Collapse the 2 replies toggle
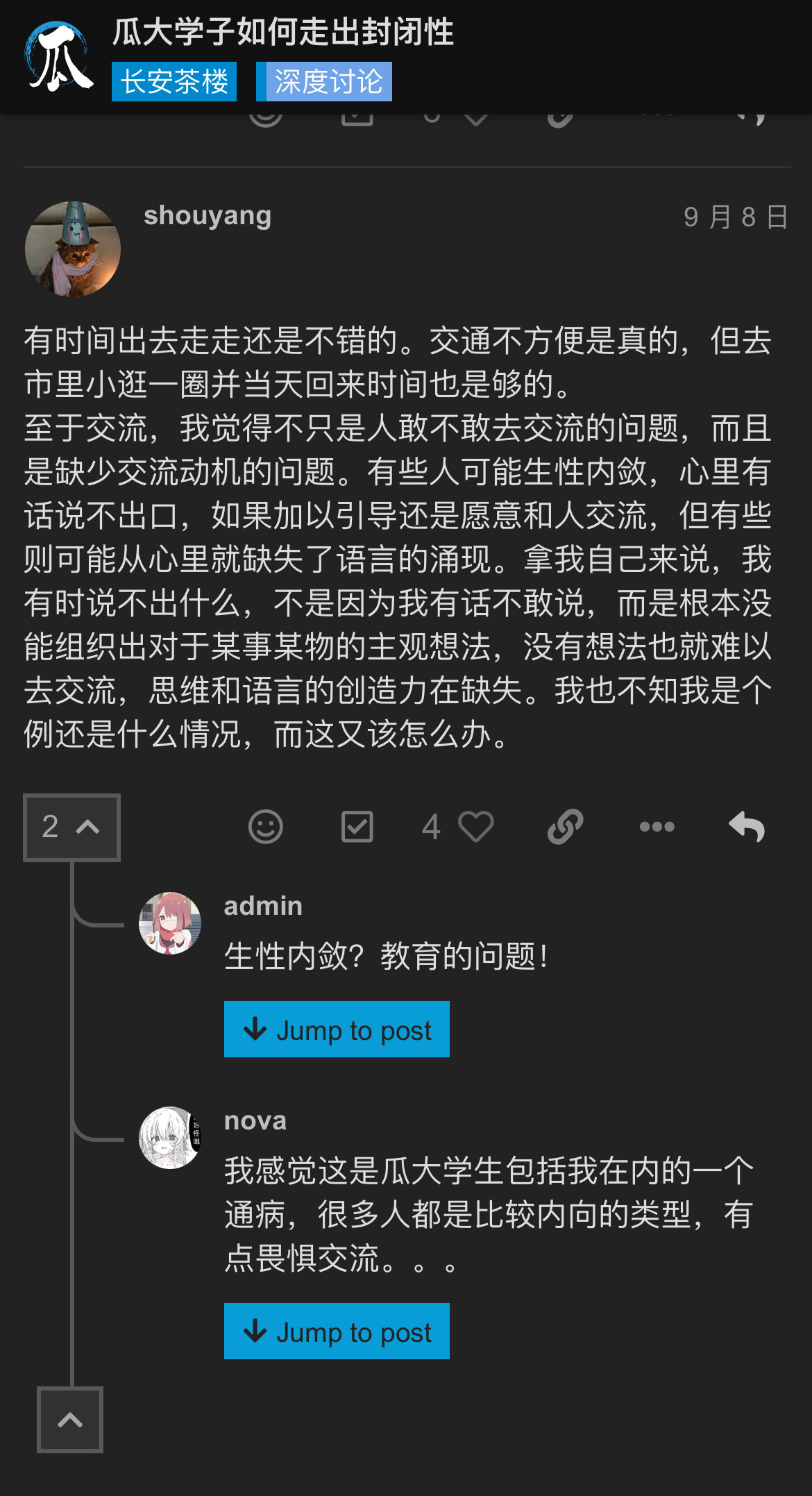This screenshot has width=812, height=1496. tap(71, 827)
